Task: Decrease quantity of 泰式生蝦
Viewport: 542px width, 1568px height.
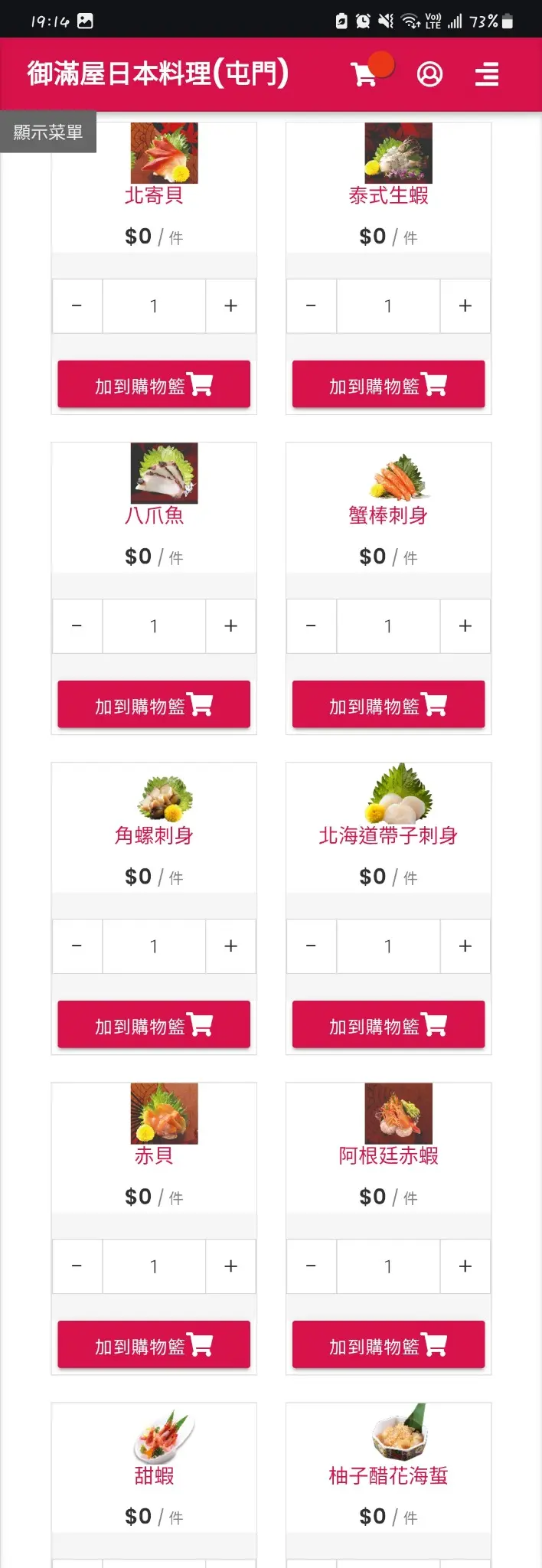Action: [311, 306]
